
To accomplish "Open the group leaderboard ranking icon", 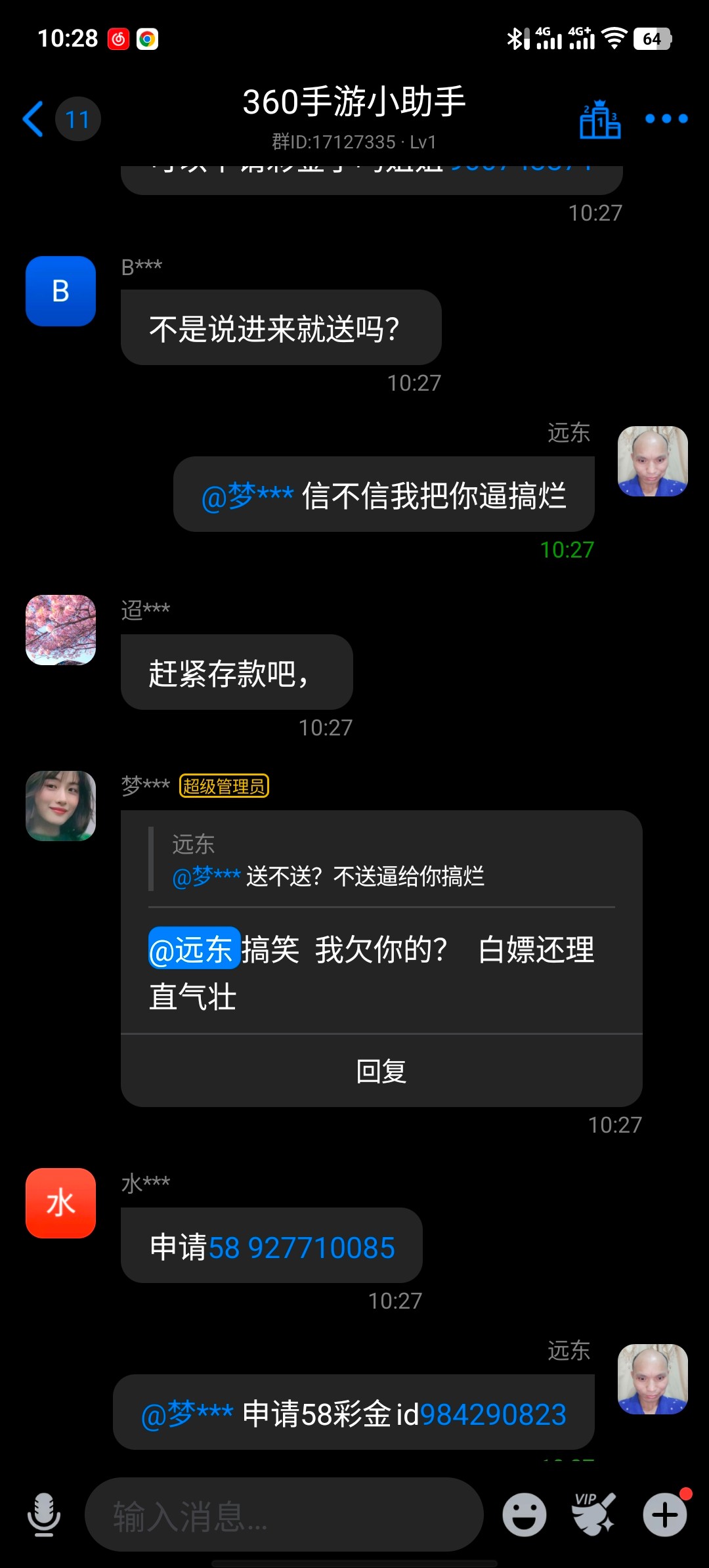I will [599, 120].
